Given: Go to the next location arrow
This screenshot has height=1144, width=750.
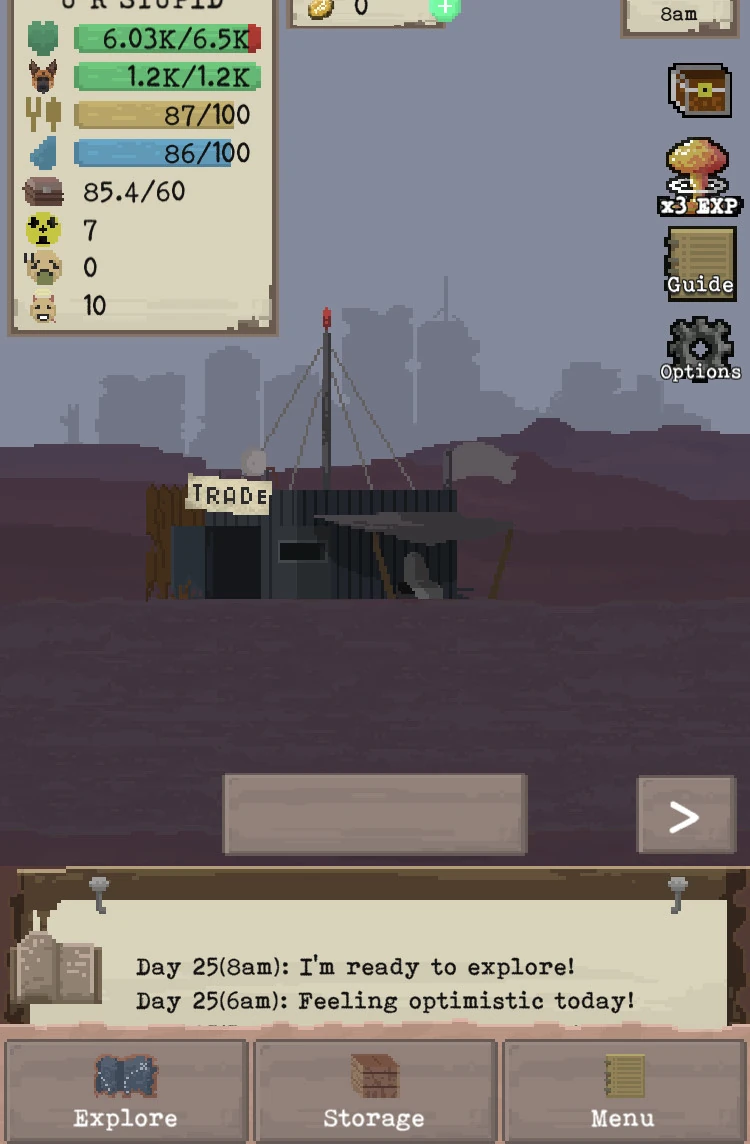Looking at the screenshot, I should (x=685, y=816).
